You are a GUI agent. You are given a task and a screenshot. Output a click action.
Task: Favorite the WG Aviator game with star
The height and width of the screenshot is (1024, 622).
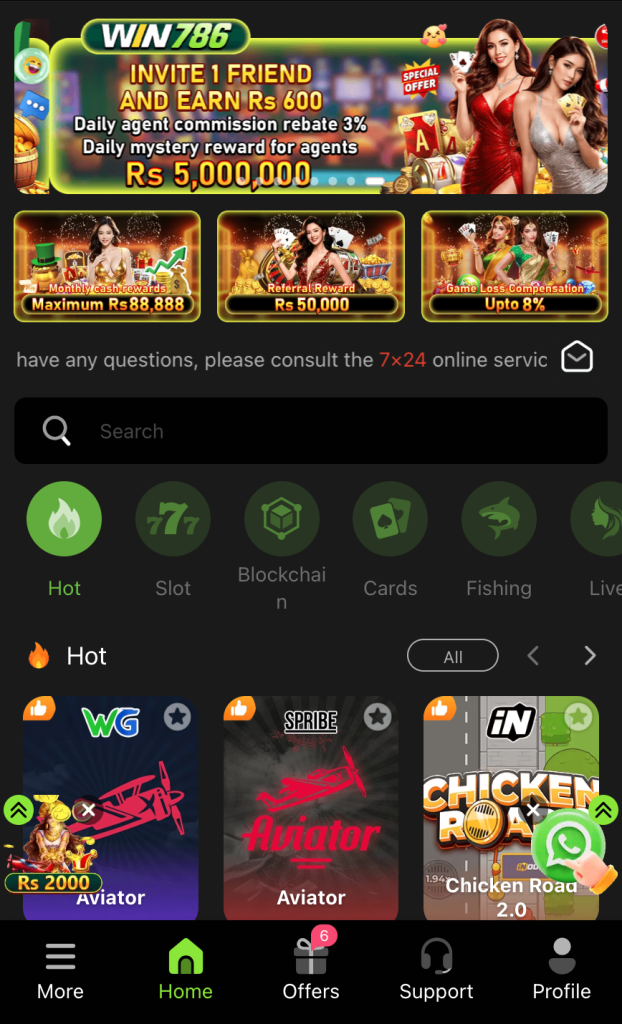click(x=177, y=717)
